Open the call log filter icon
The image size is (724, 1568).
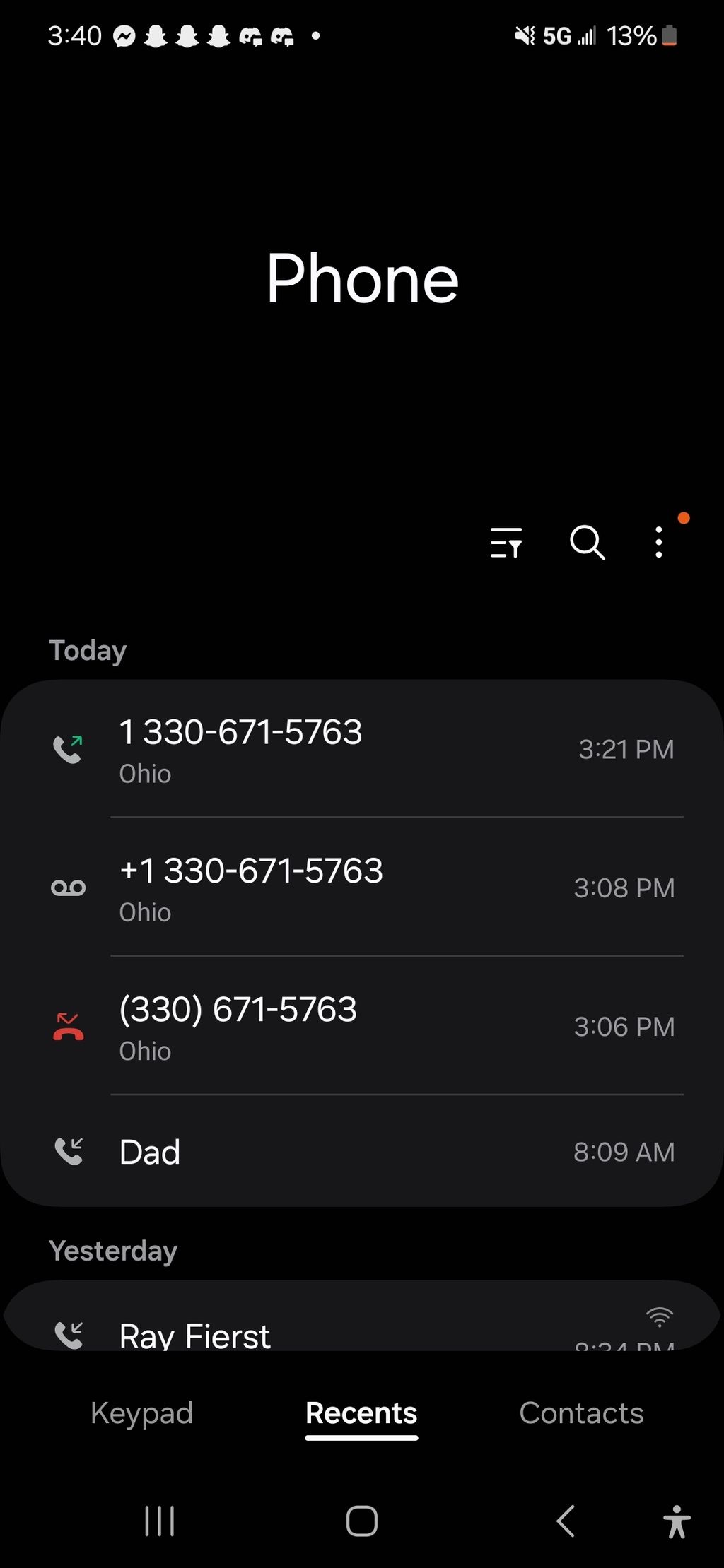pos(506,543)
